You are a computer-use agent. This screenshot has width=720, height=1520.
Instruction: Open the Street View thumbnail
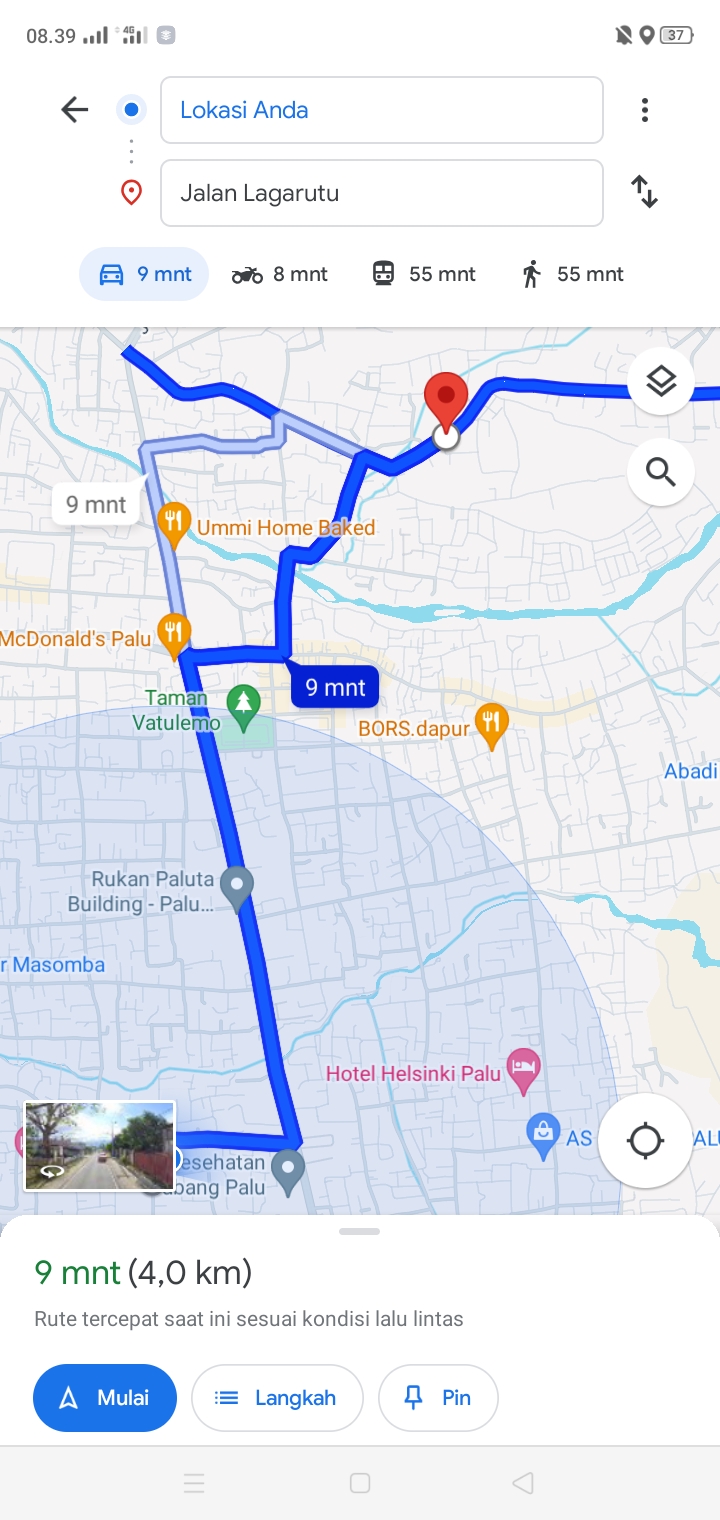click(x=100, y=1146)
